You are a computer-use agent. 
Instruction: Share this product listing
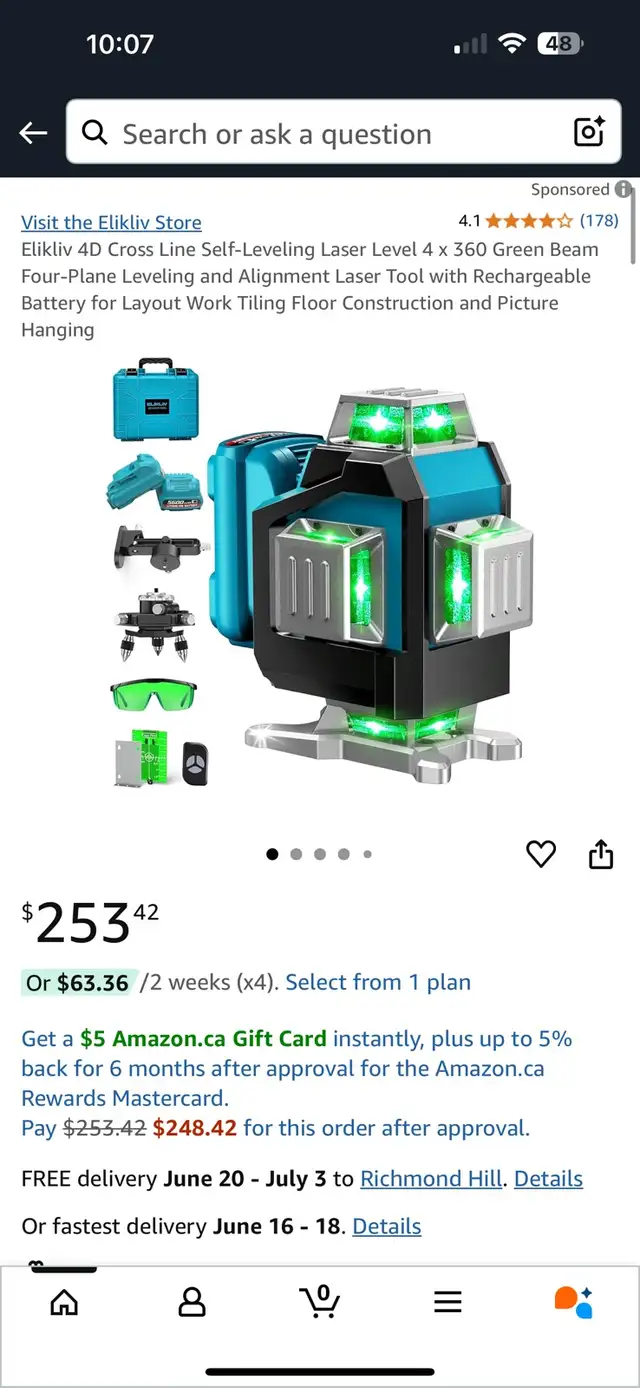point(600,854)
